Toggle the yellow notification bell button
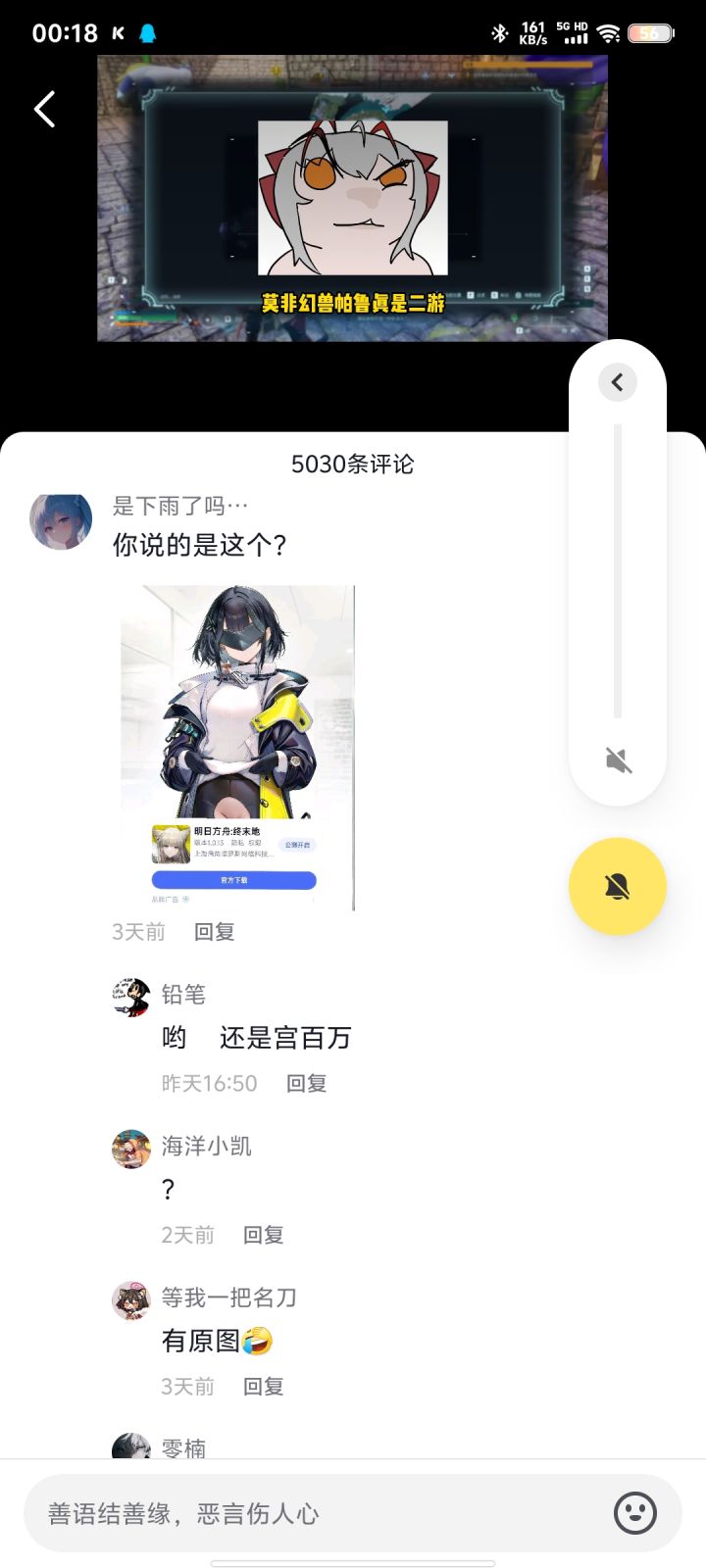The image size is (706, 1568). (617, 885)
